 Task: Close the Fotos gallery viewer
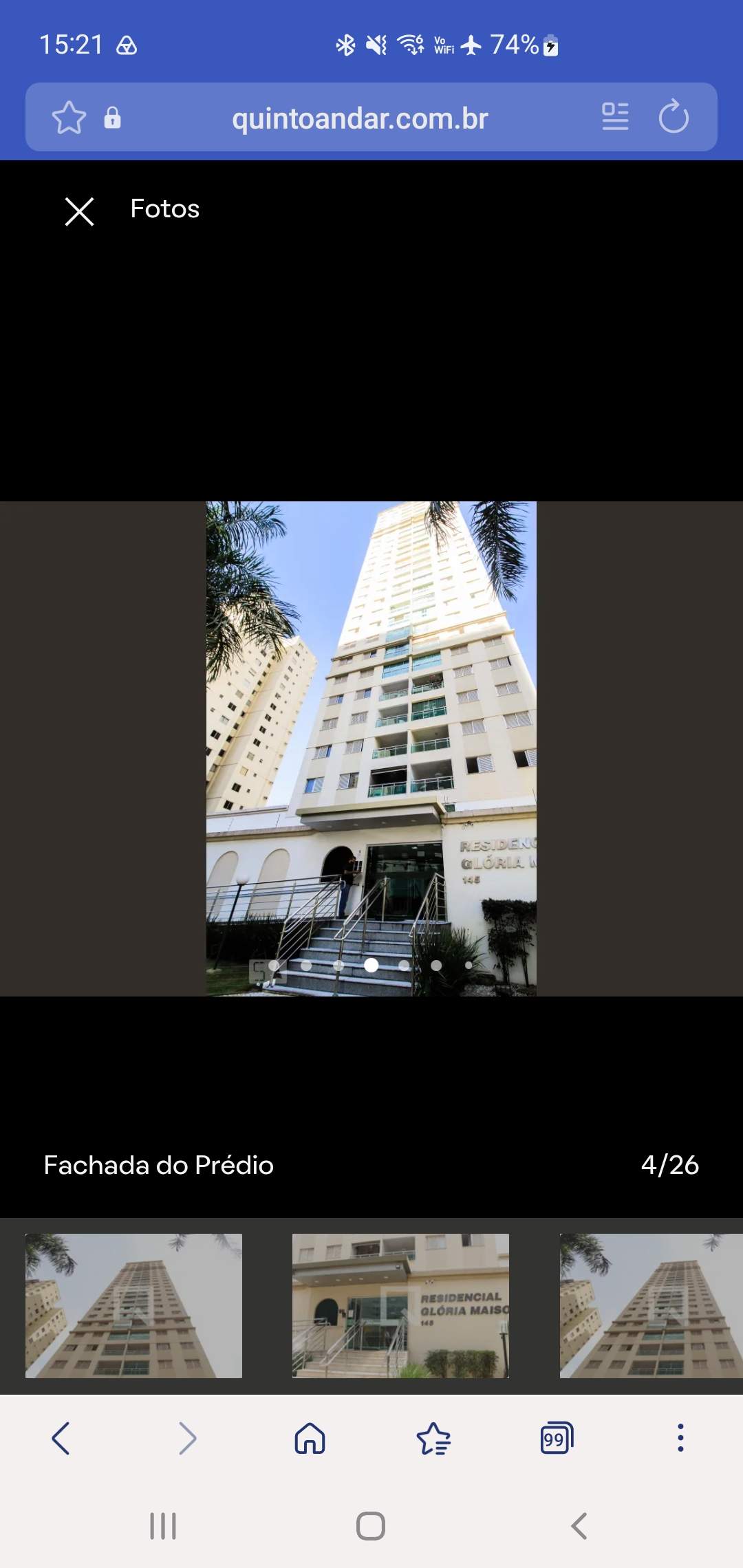click(79, 211)
